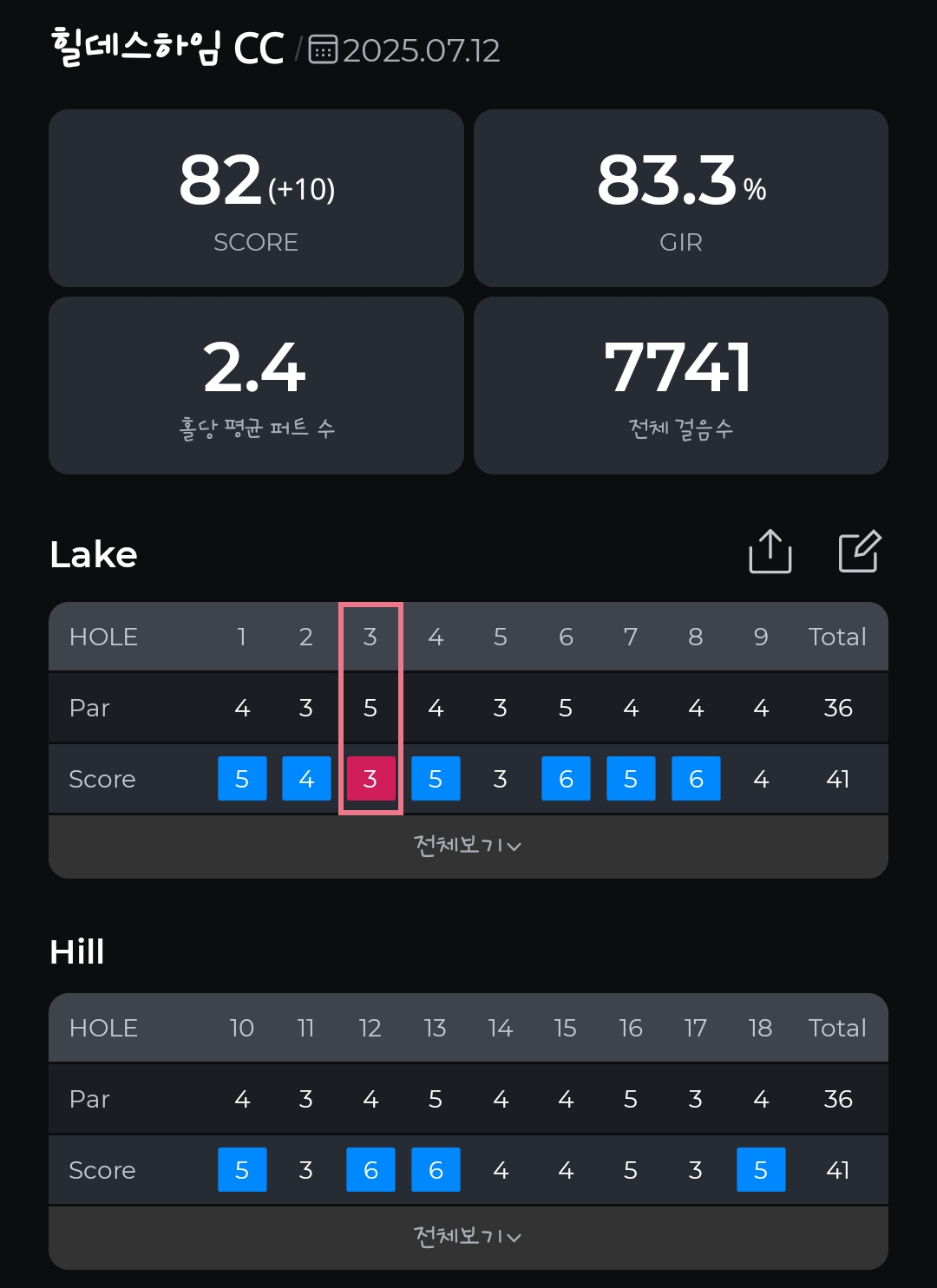Expand 전체보기 under the Lake scorecard
Image resolution: width=937 pixels, height=1288 pixels.
pos(468,846)
